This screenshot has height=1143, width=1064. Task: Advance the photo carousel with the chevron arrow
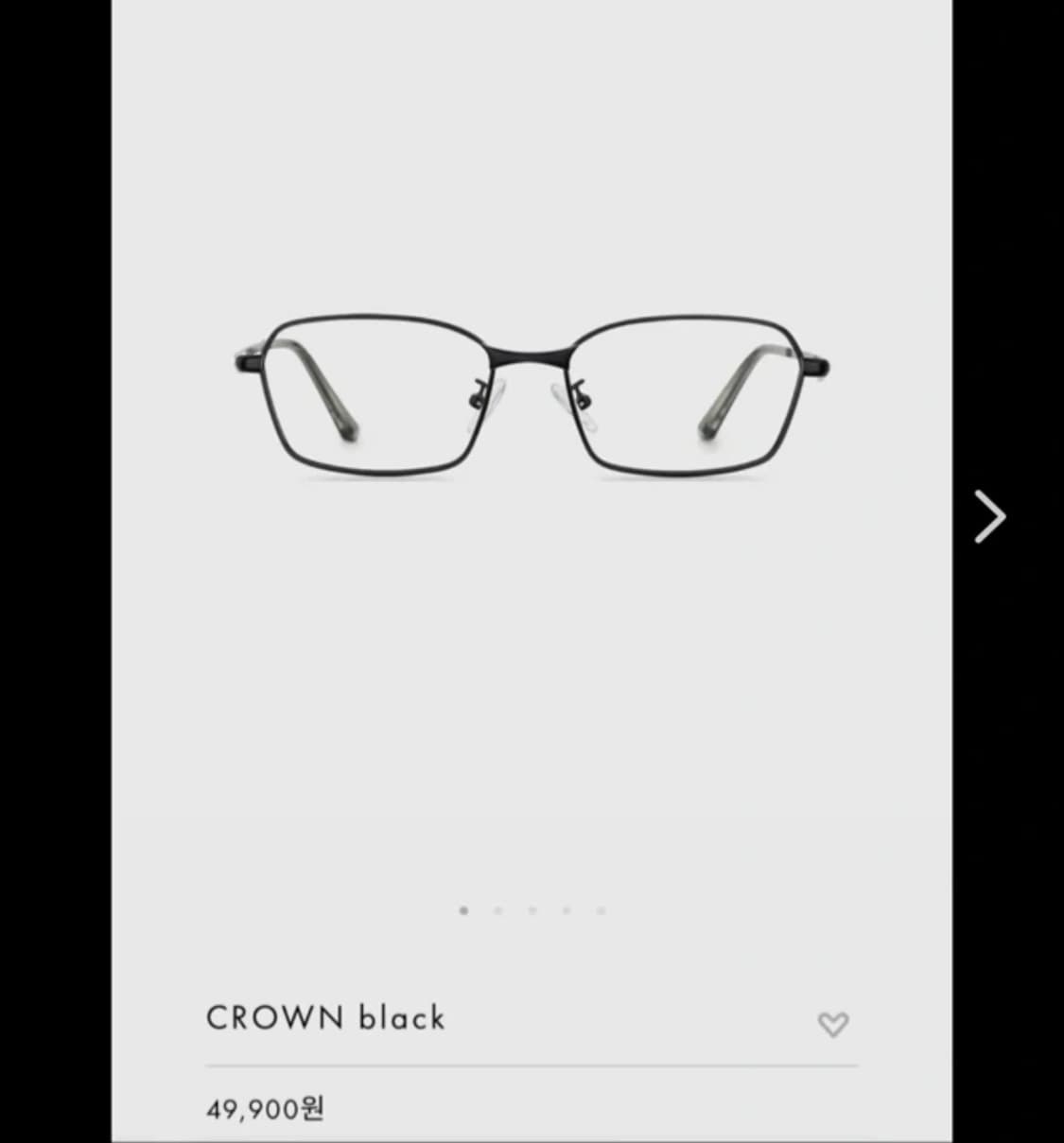[x=989, y=516]
